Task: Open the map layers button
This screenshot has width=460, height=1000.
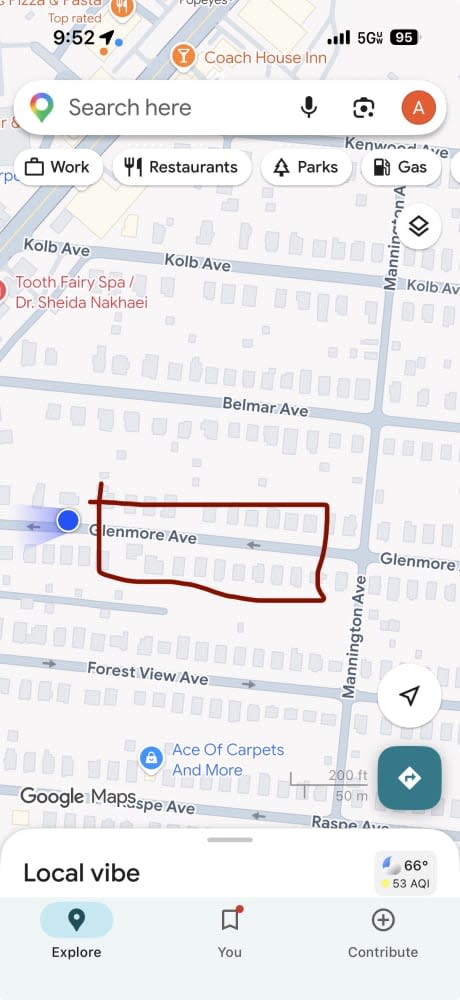Action: pyautogui.click(x=419, y=226)
